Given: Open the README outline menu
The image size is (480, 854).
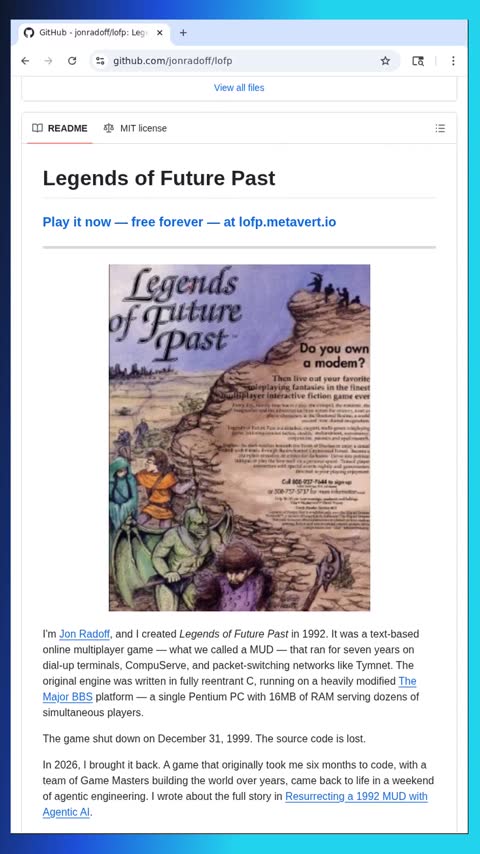Looking at the screenshot, I should point(440,129).
